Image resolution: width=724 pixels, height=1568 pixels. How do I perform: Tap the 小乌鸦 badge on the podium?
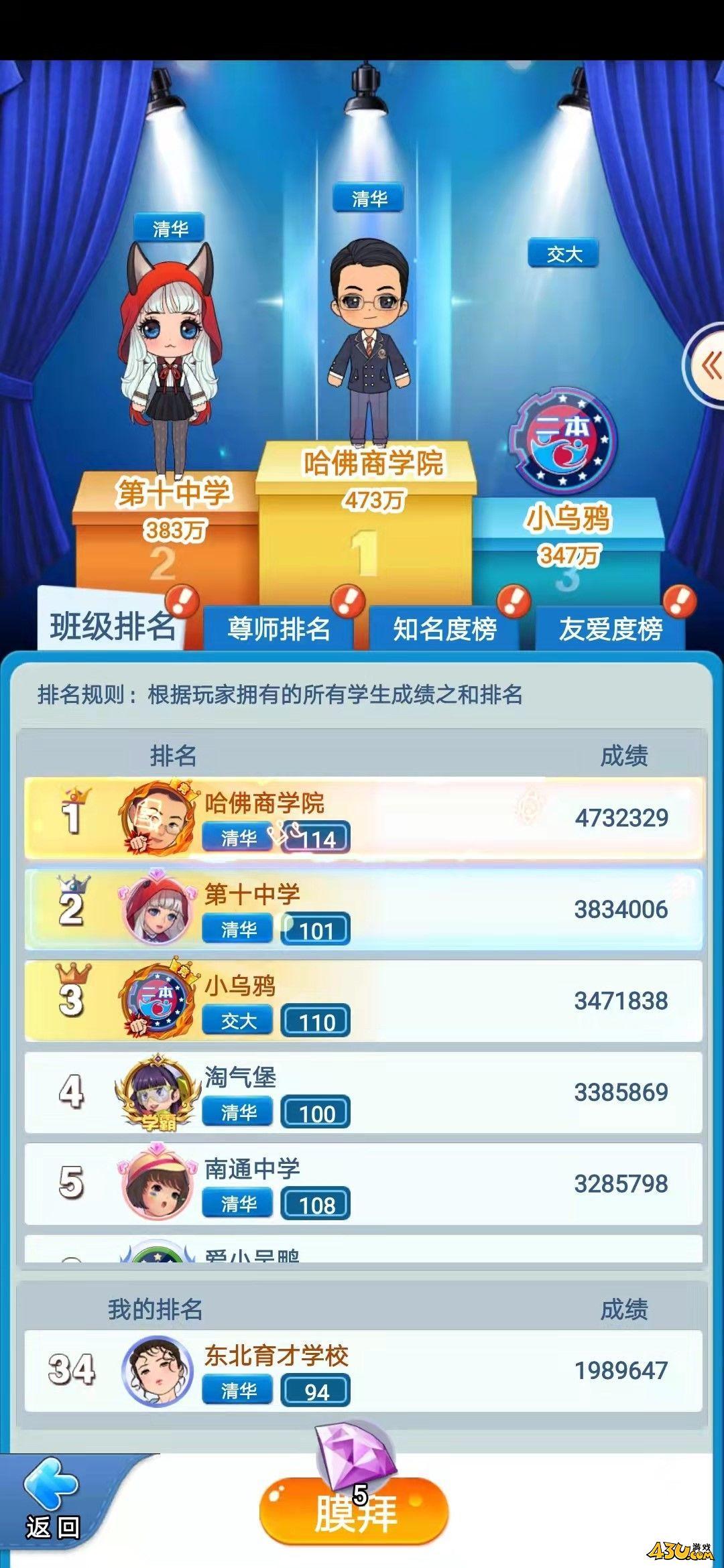563,440
